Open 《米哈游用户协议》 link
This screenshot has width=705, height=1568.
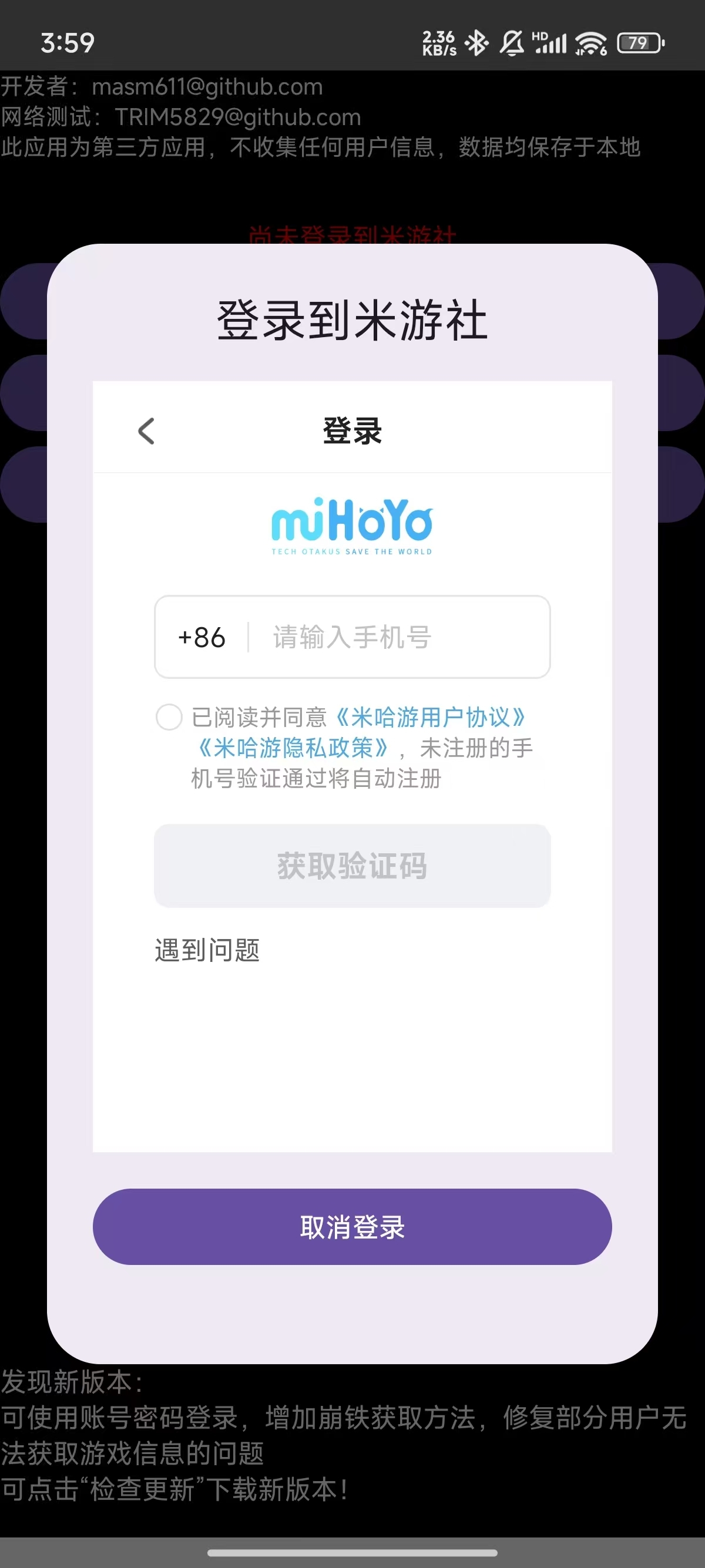(x=430, y=718)
